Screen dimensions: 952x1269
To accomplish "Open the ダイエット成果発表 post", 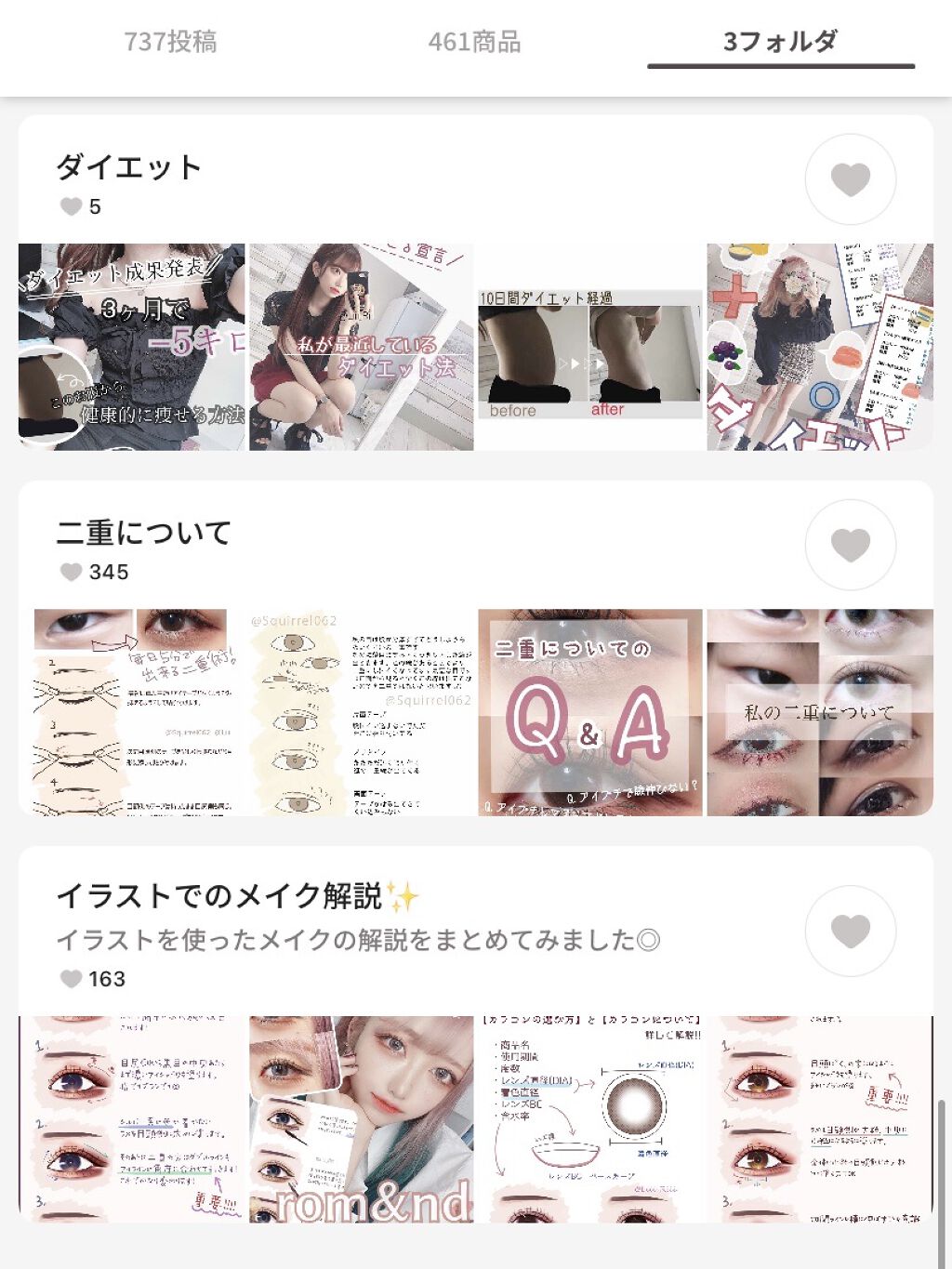I will pos(131,348).
